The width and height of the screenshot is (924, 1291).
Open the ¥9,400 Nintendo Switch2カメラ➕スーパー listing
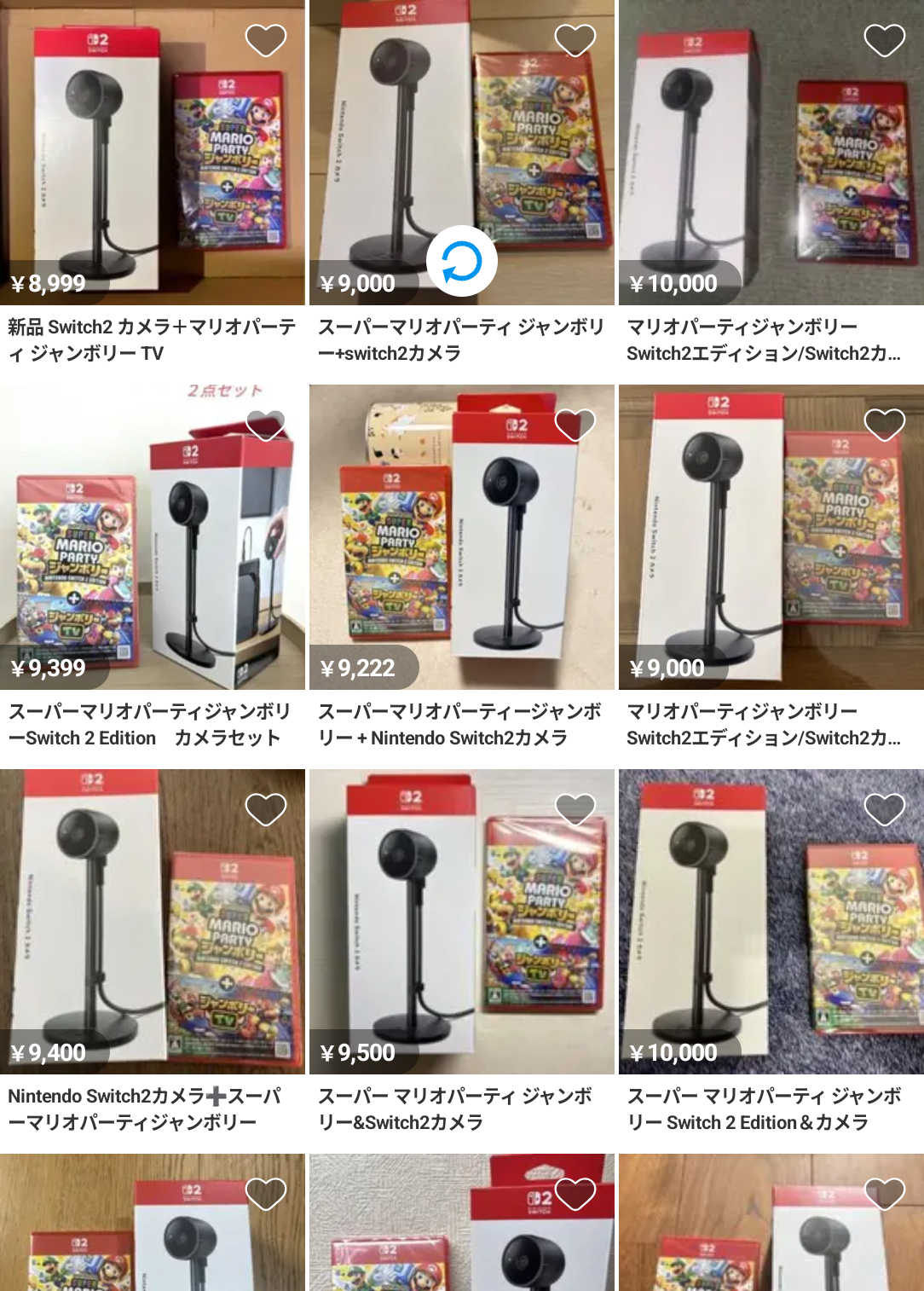point(152,921)
